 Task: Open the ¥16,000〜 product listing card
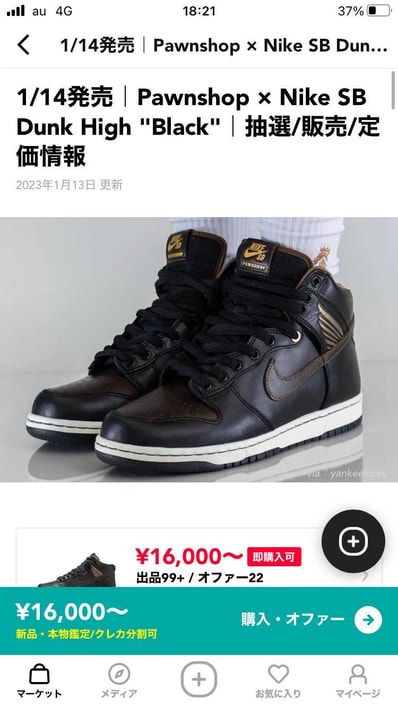199,558
